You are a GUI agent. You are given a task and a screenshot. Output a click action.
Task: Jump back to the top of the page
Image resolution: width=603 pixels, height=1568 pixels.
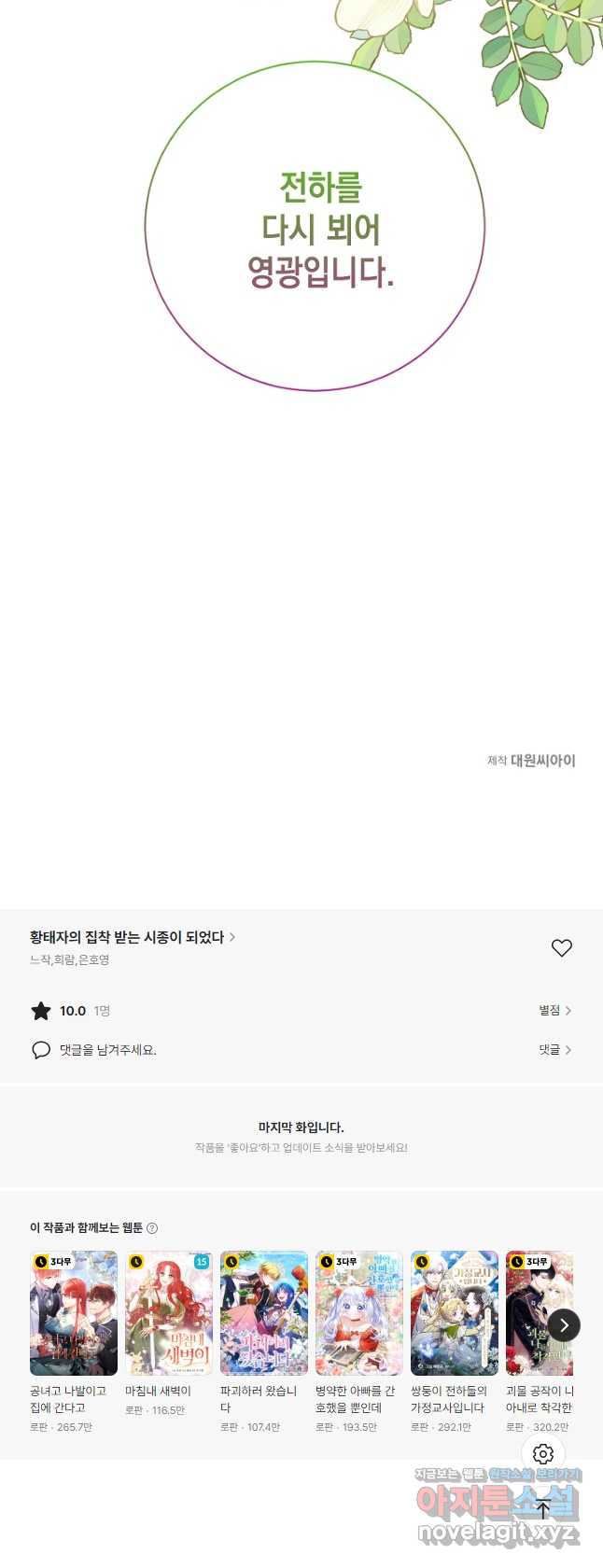543,1510
